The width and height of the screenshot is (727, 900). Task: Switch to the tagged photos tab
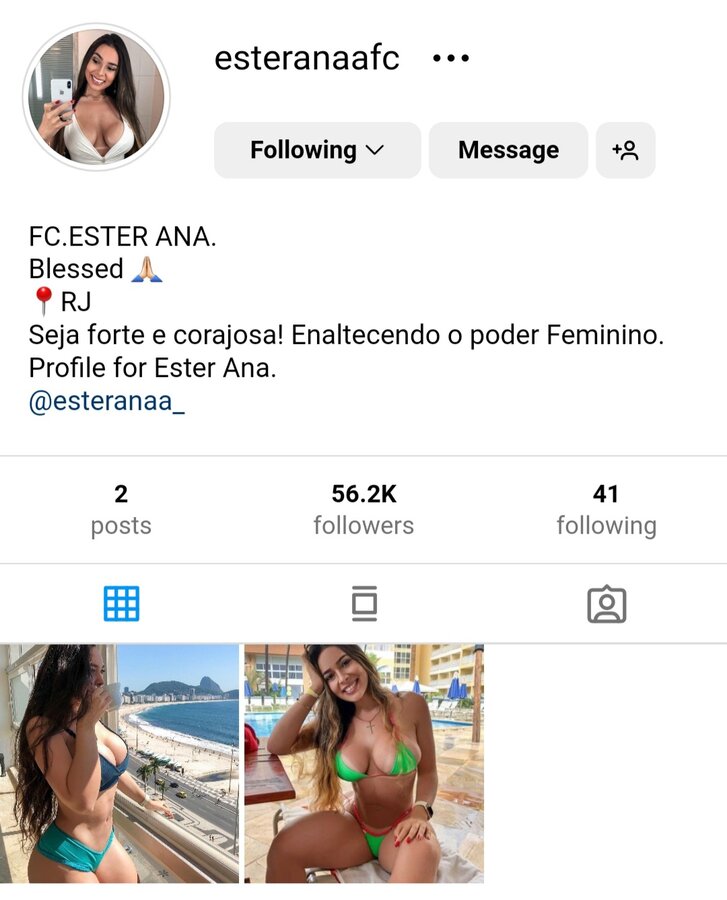[606, 604]
